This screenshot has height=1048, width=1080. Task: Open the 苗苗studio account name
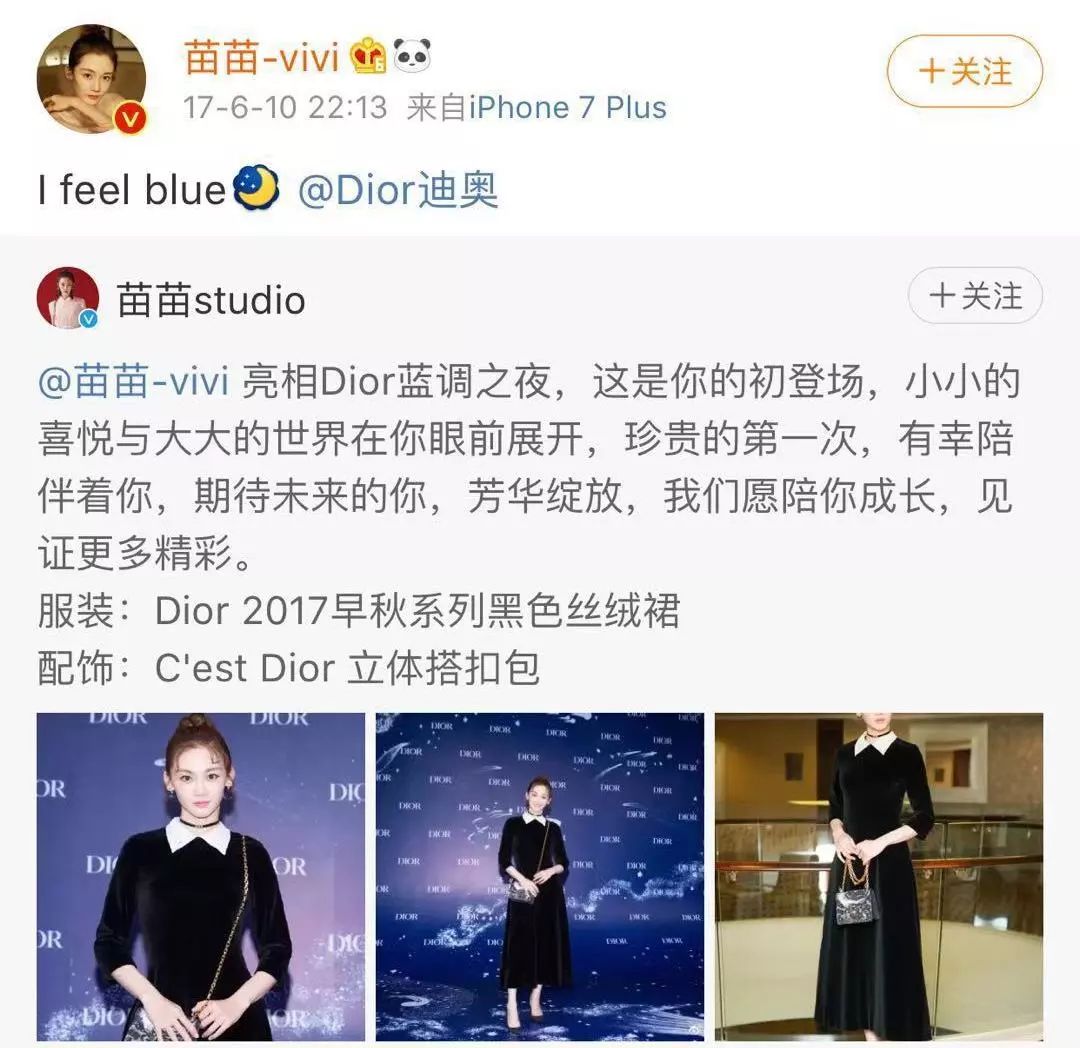click(211, 299)
